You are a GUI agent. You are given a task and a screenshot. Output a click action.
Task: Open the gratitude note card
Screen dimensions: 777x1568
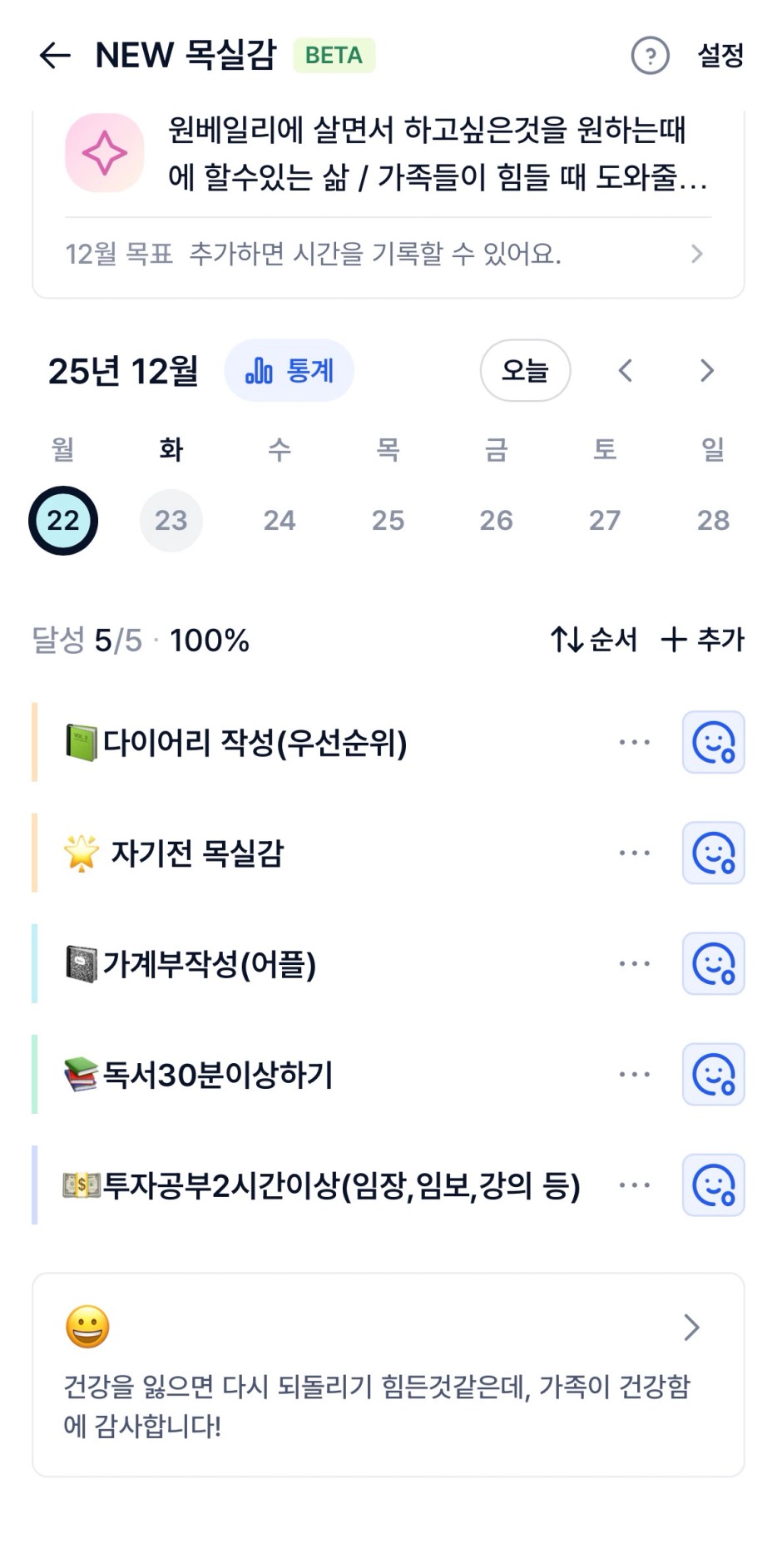pyautogui.click(x=388, y=1374)
